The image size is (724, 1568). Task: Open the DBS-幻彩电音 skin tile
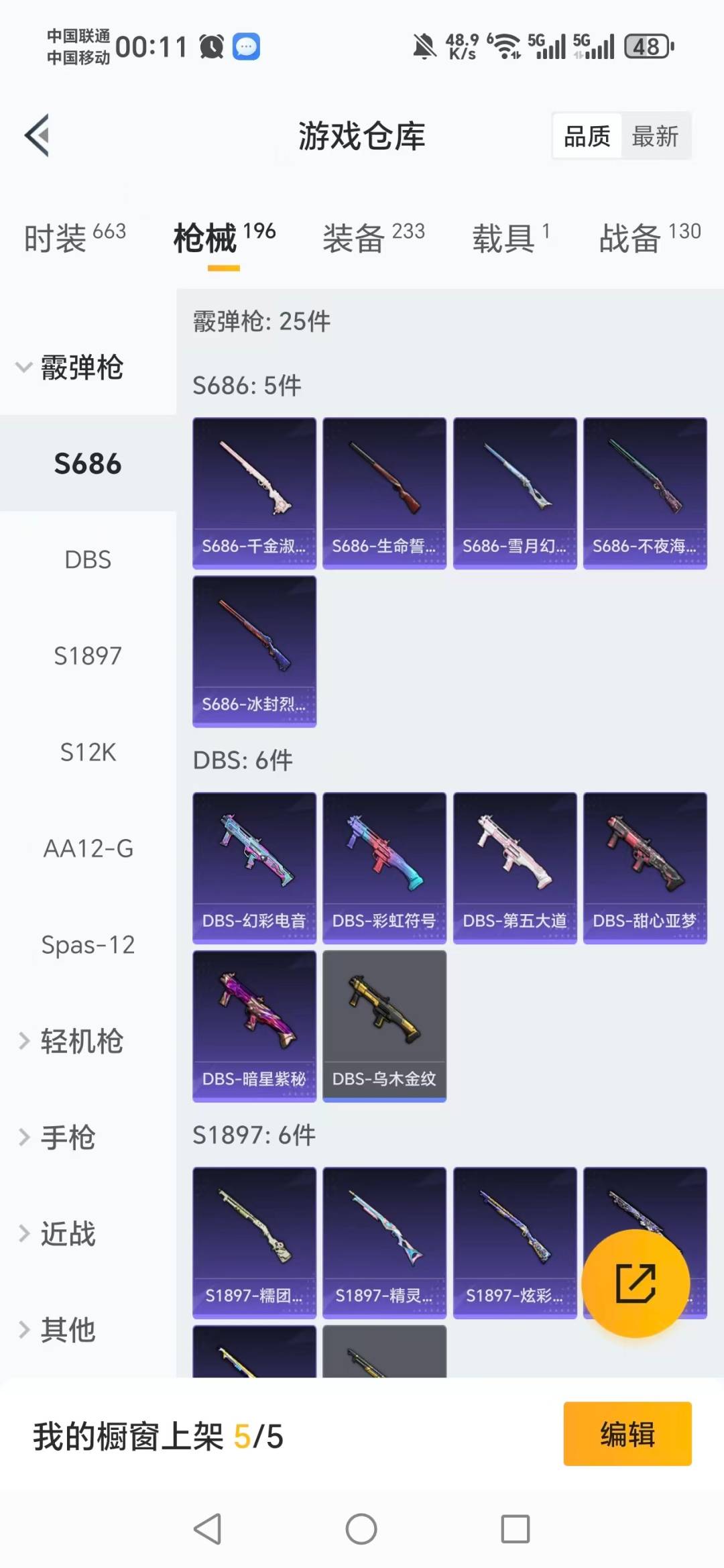pos(254,868)
